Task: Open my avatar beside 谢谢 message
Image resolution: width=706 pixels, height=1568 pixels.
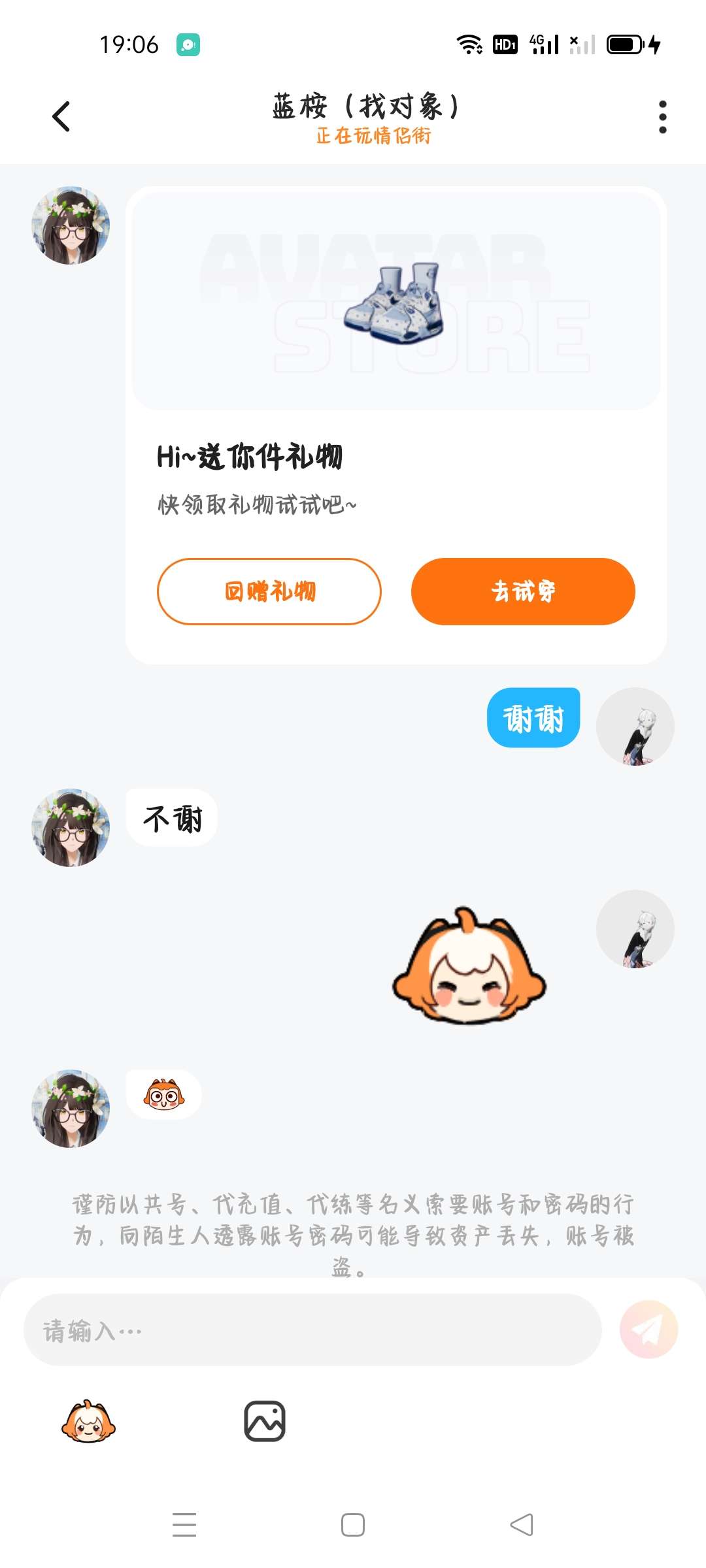Action: (635, 726)
